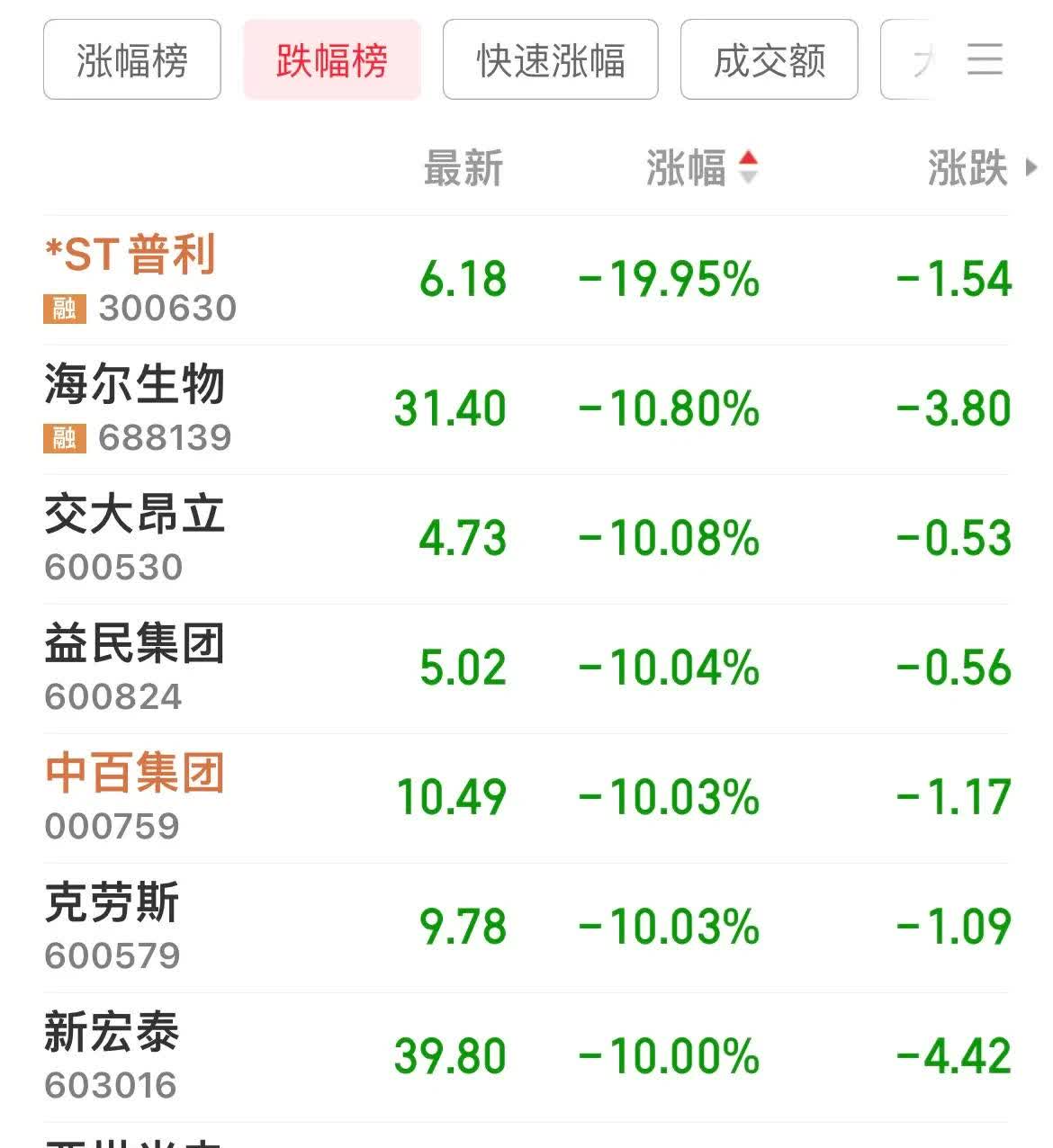Switch to the 涨幅榜 gainers tab
Image resolution: width=1053 pixels, height=1148 pixels.
coord(131,60)
